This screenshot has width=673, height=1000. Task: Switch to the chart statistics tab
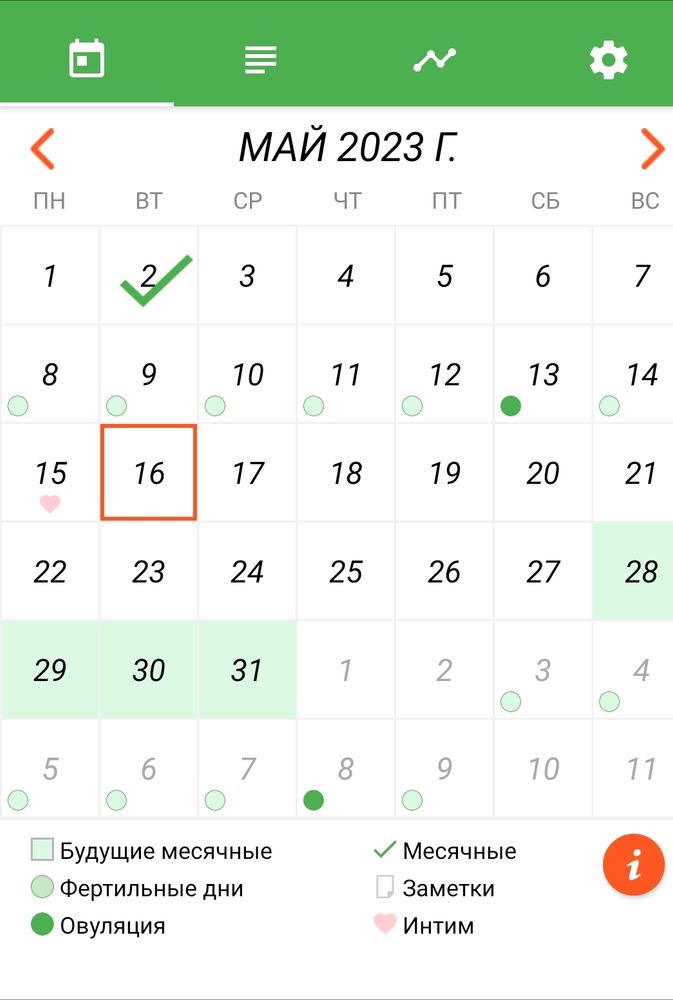(434, 60)
